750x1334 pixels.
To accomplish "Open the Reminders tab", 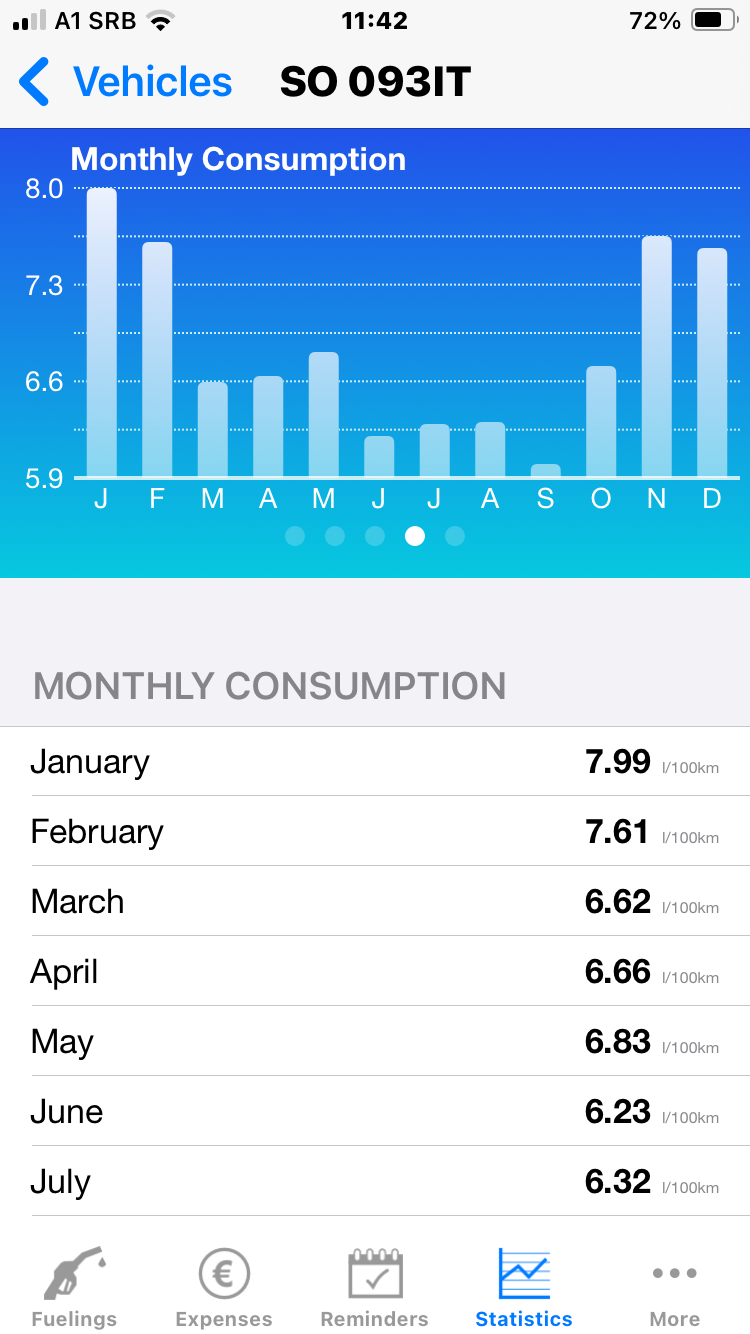I will [x=375, y=1287].
